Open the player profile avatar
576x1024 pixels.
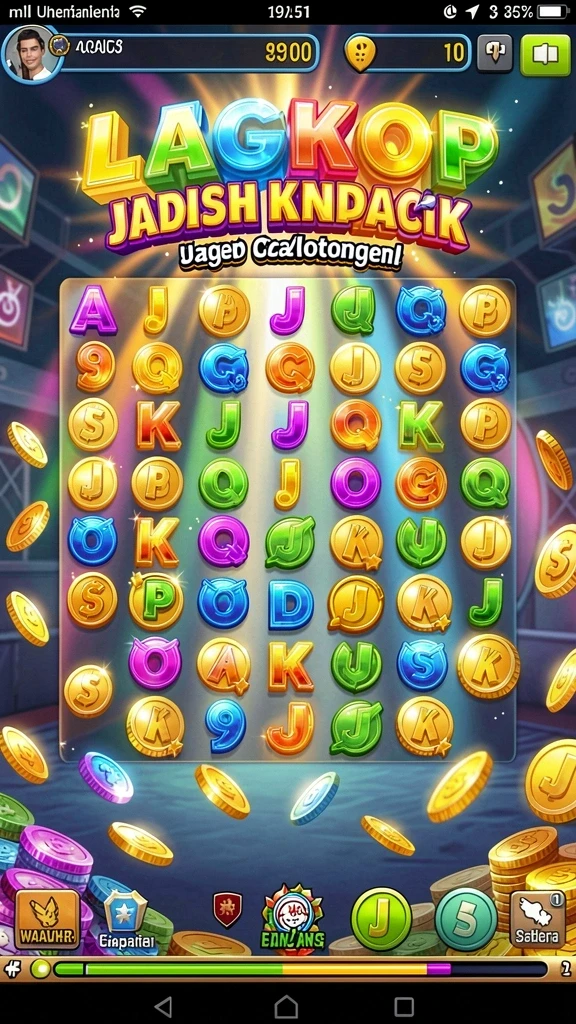(x=28, y=54)
